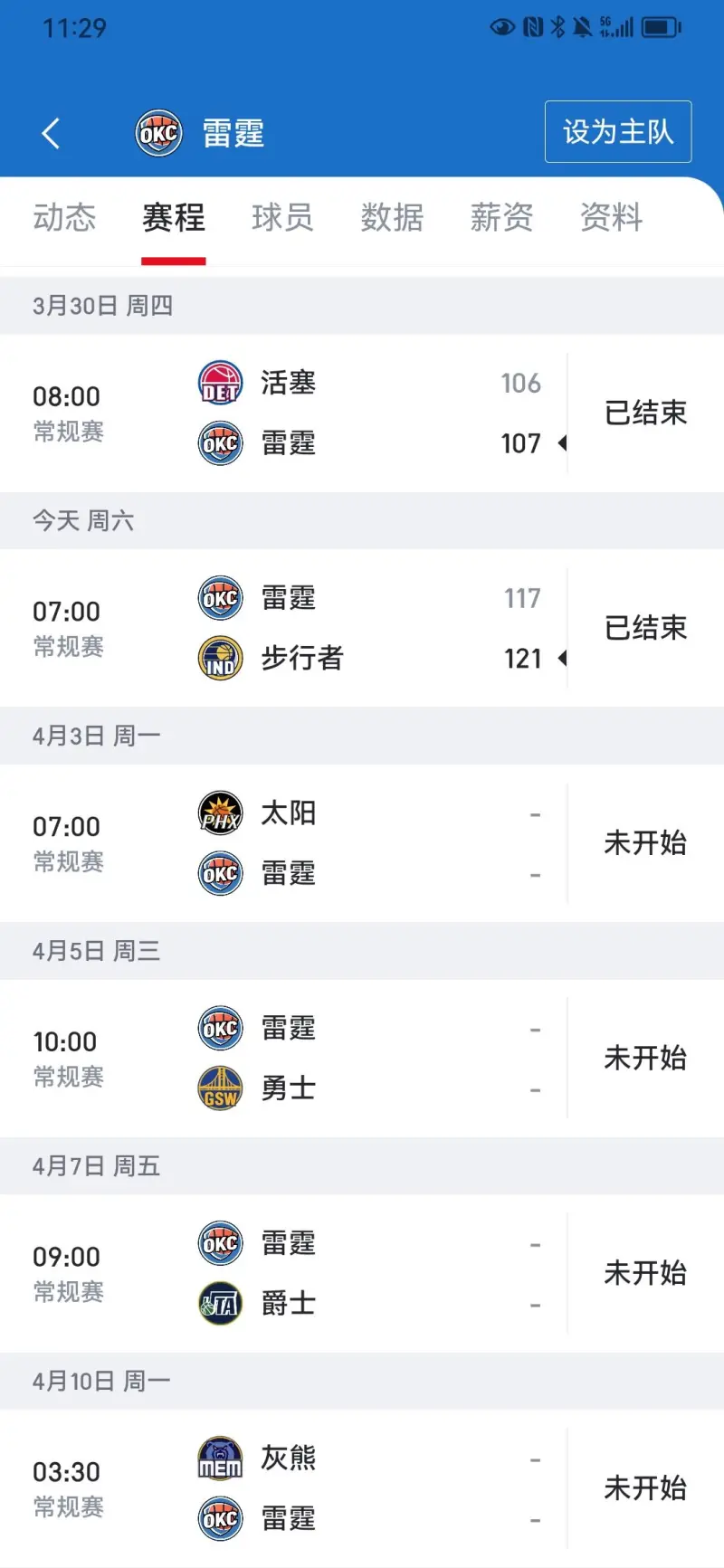The height and width of the screenshot is (1568, 724).
Task: Open today's 雷霆 vs 步行者 game
Action: coord(362,628)
